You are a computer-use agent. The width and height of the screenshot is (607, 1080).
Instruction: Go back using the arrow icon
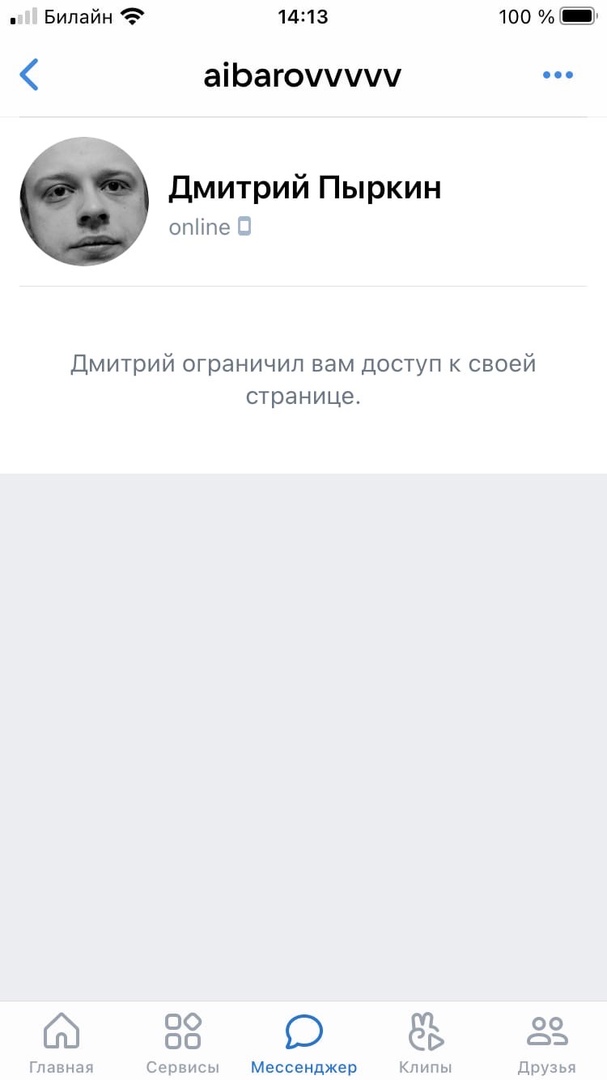30,75
